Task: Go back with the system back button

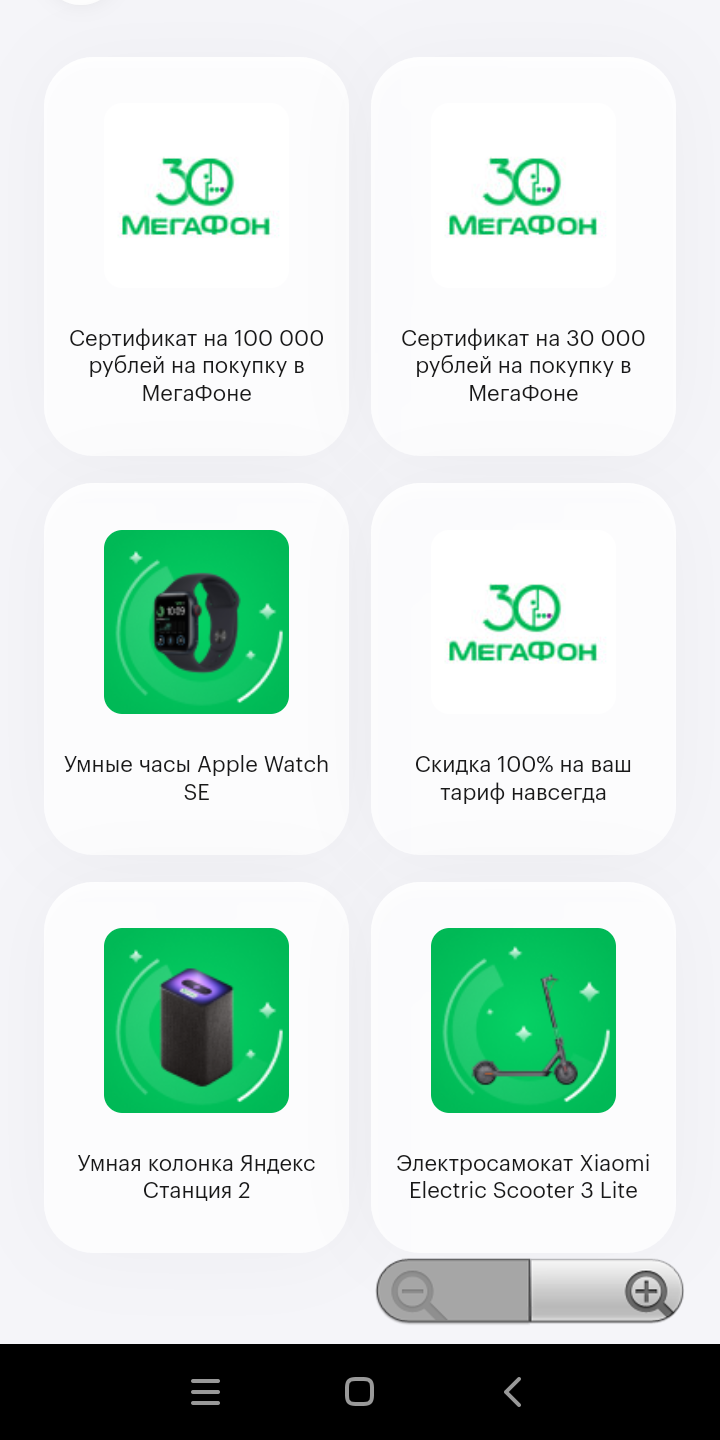Action: coord(513,1392)
